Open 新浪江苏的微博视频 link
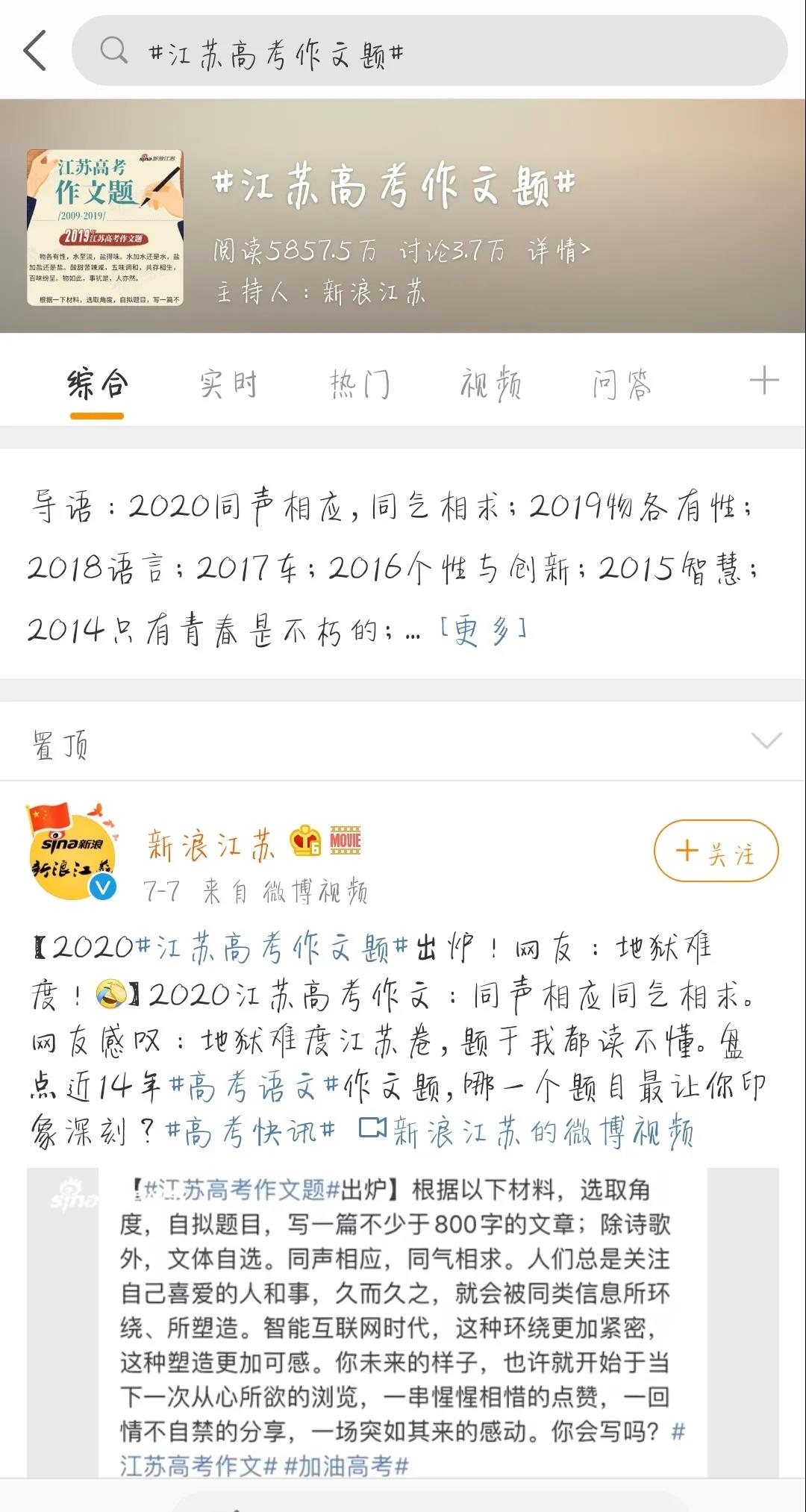Image resolution: width=806 pixels, height=1512 pixels. pyautogui.click(x=527, y=1131)
